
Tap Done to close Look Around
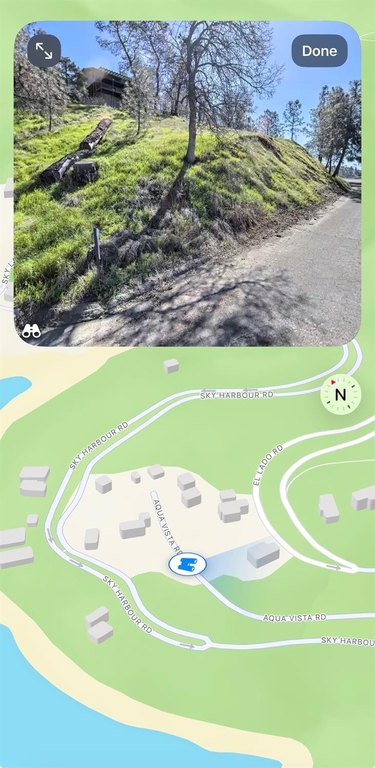tap(319, 51)
